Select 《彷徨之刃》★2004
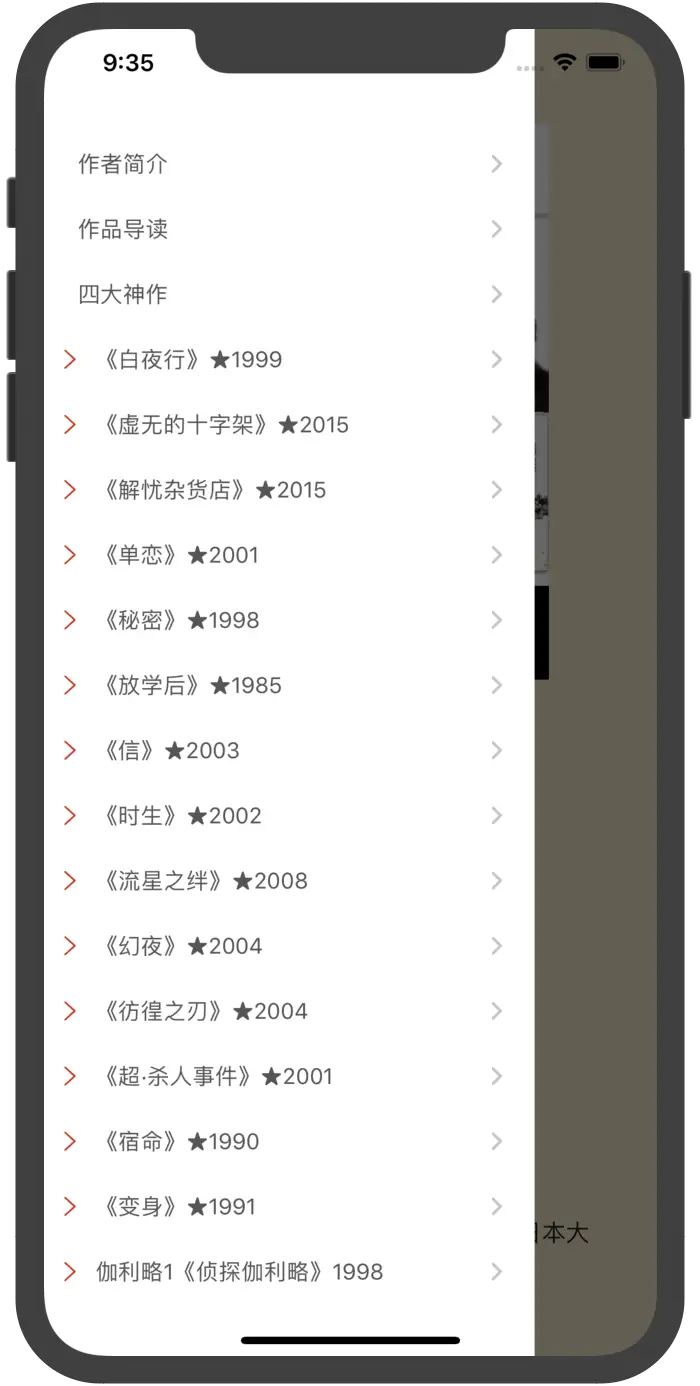The image size is (700, 1386). tap(202, 1011)
